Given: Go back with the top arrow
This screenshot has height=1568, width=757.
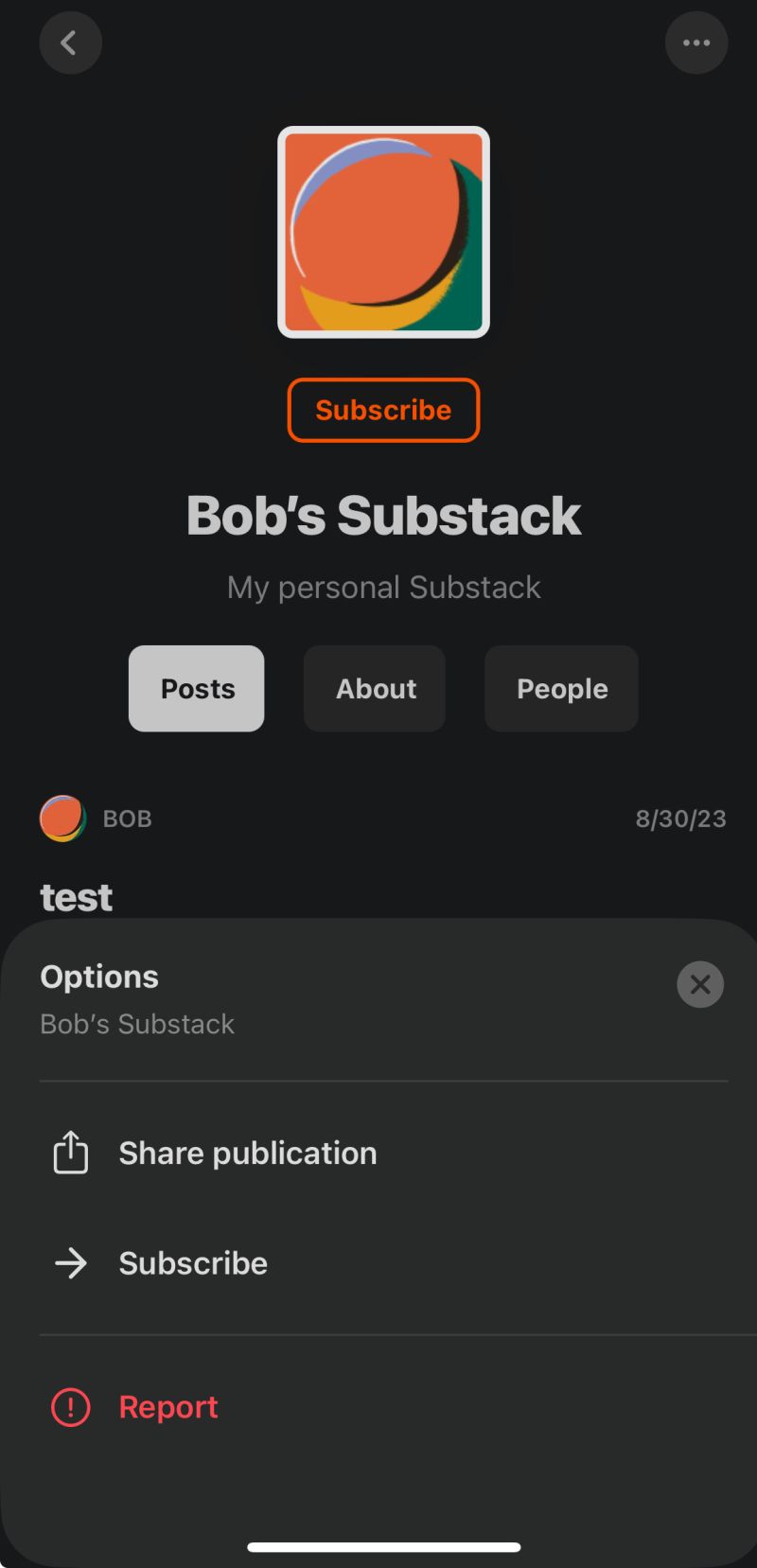Looking at the screenshot, I should coord(70,43).
